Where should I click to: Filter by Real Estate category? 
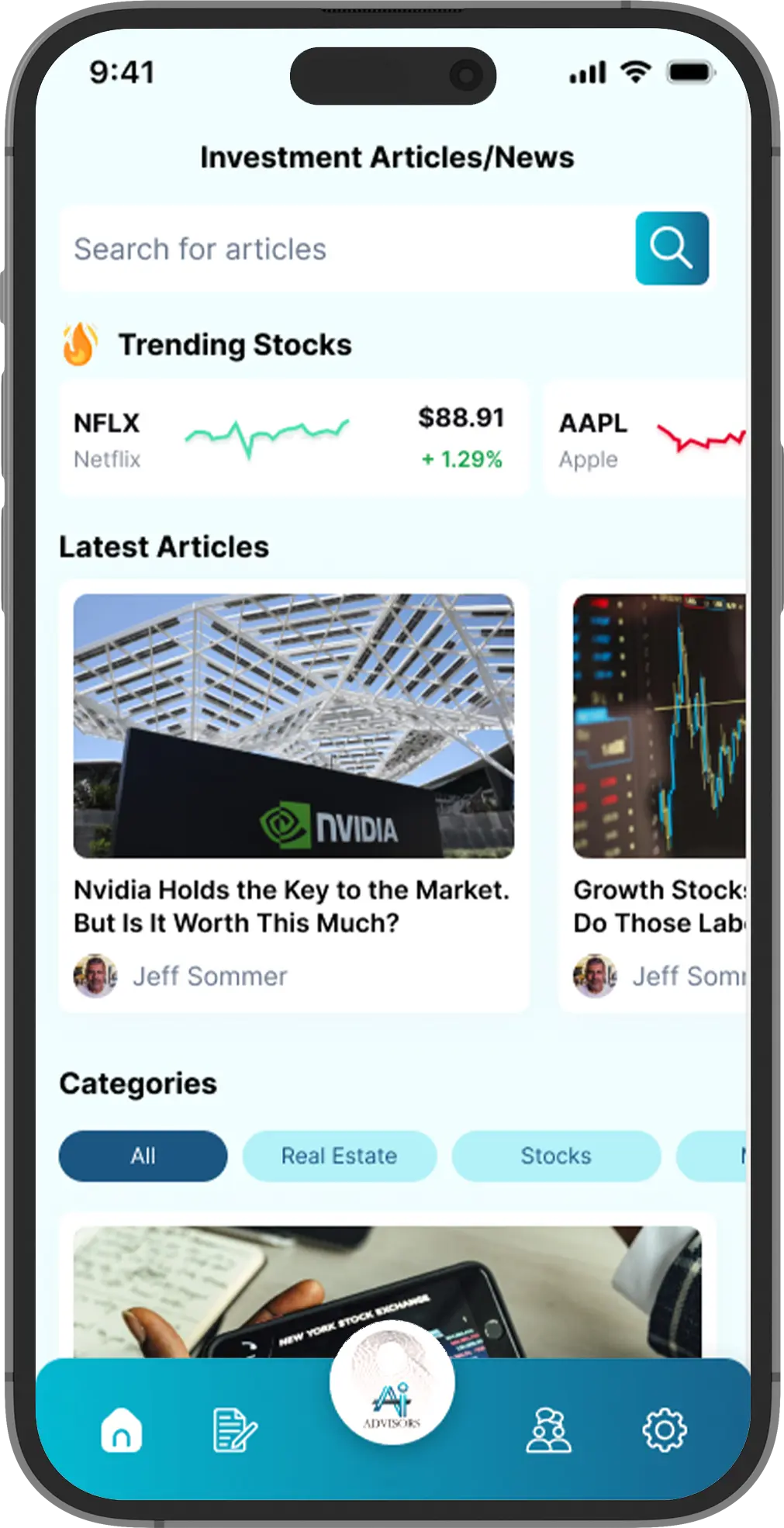pyautogui.click(x=339, y=1156)
